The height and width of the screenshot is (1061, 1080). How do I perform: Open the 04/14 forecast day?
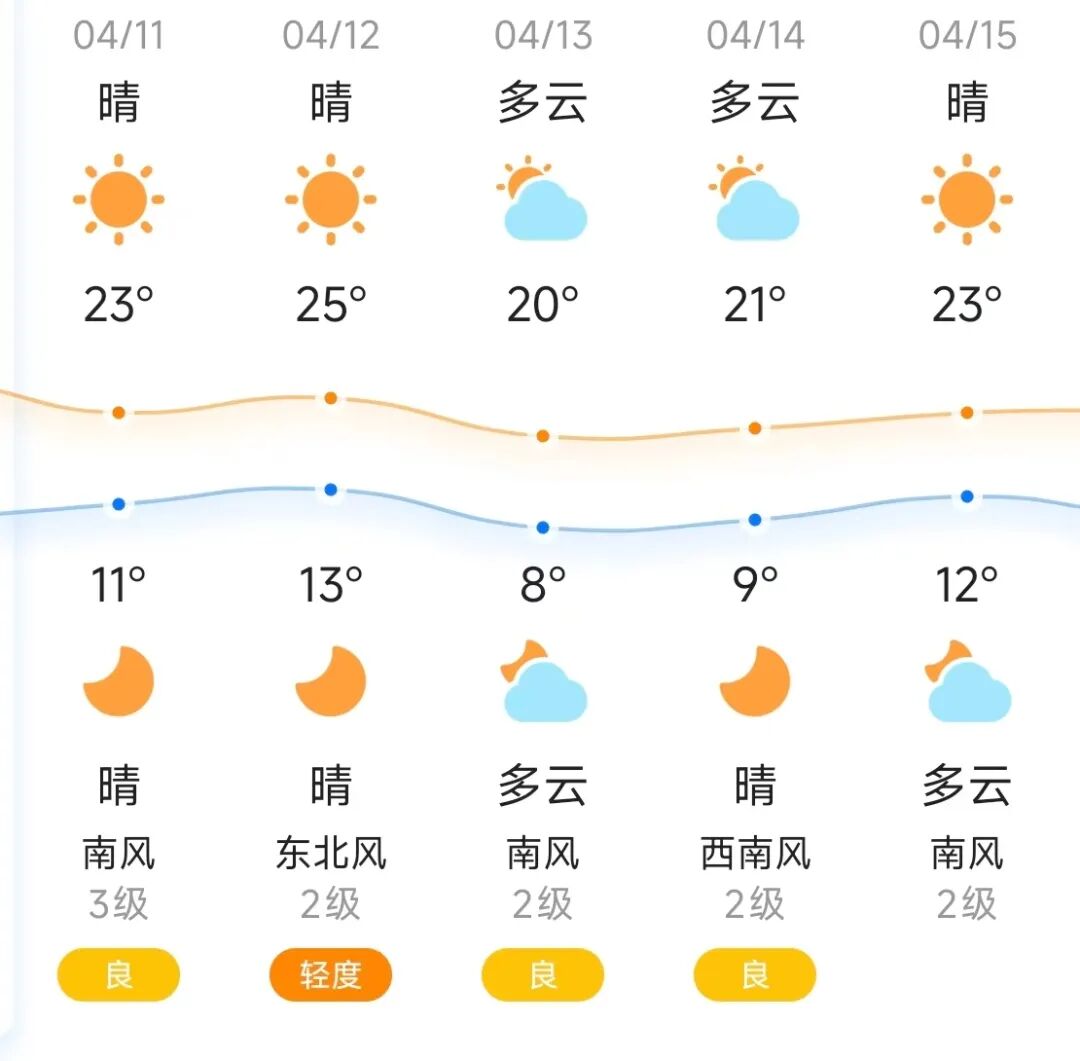755,36
